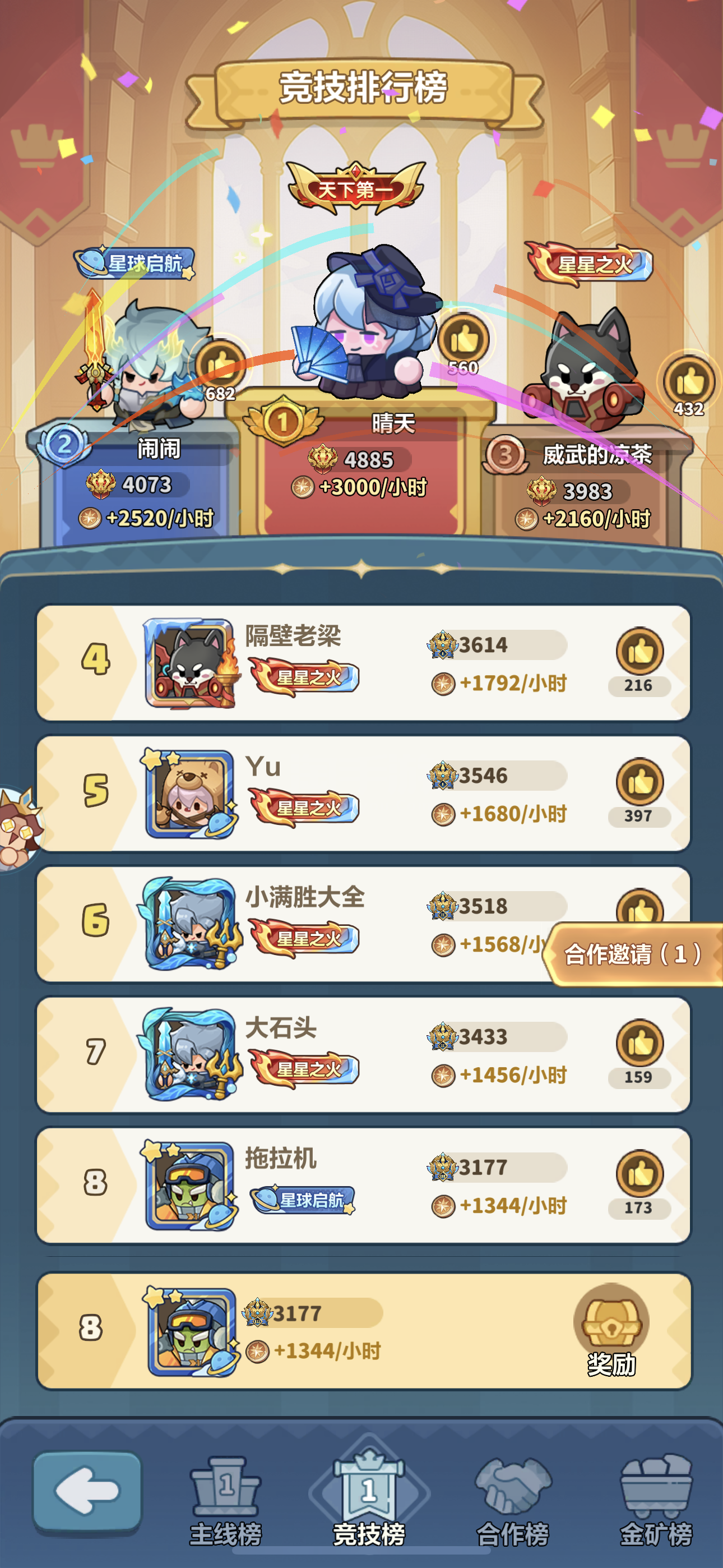The image size is (723, 1568).
Task: Like second-place player 闹闹
Action: (x=220, y=364)
